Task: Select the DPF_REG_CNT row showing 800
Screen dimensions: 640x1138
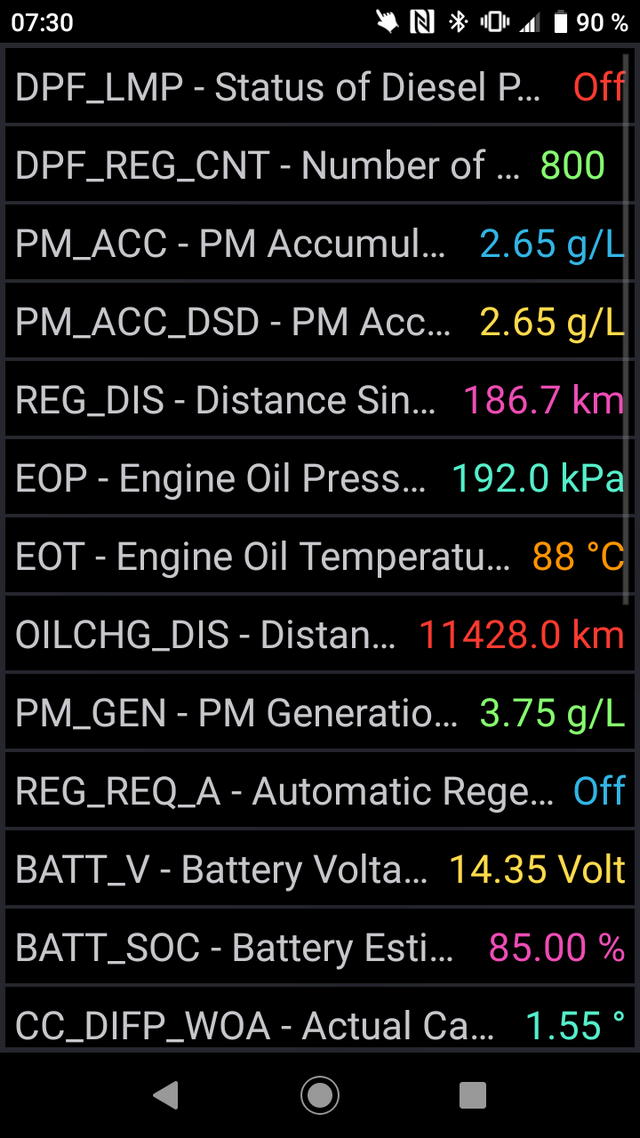Action: [320, 165]
